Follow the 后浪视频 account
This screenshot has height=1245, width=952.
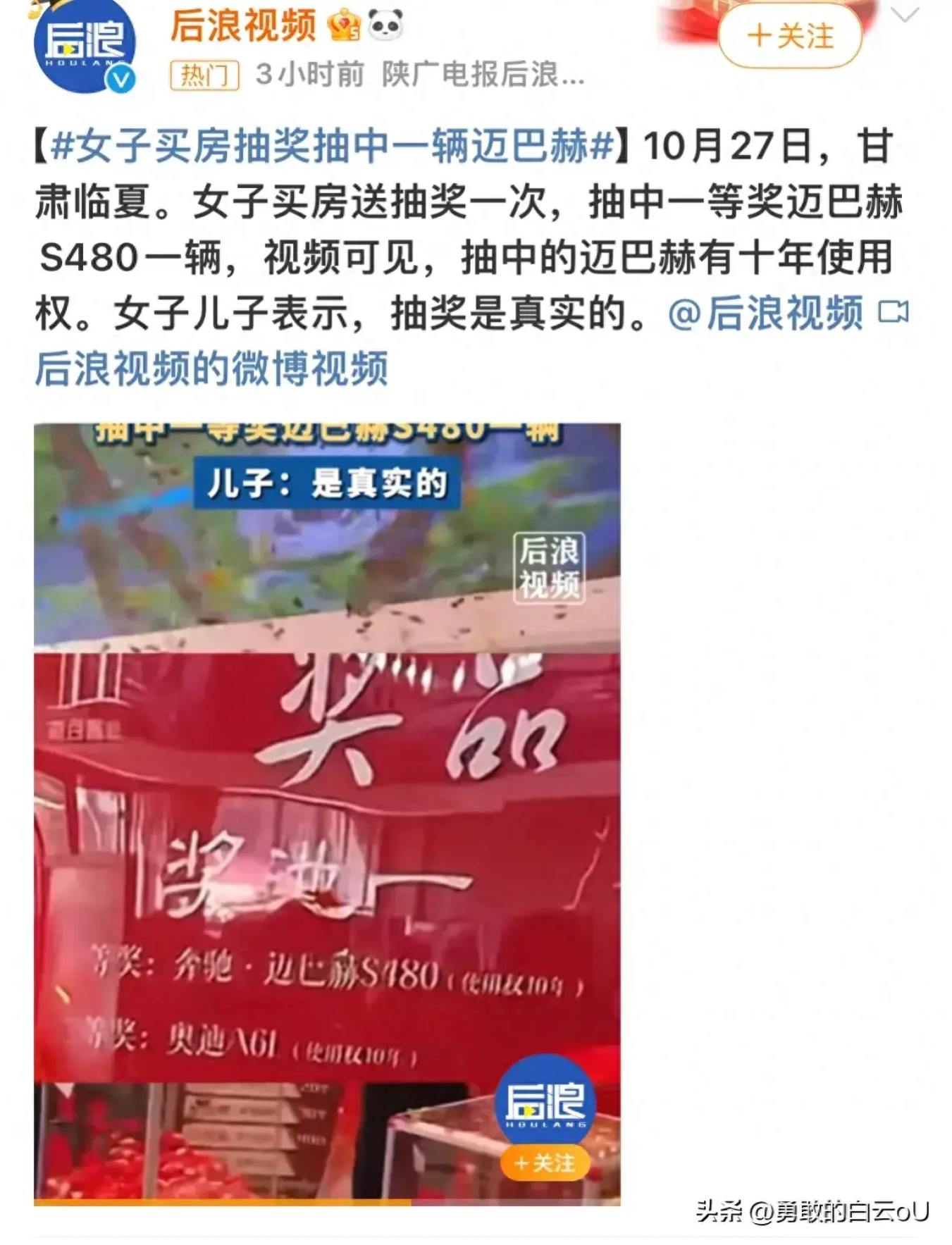789,36
